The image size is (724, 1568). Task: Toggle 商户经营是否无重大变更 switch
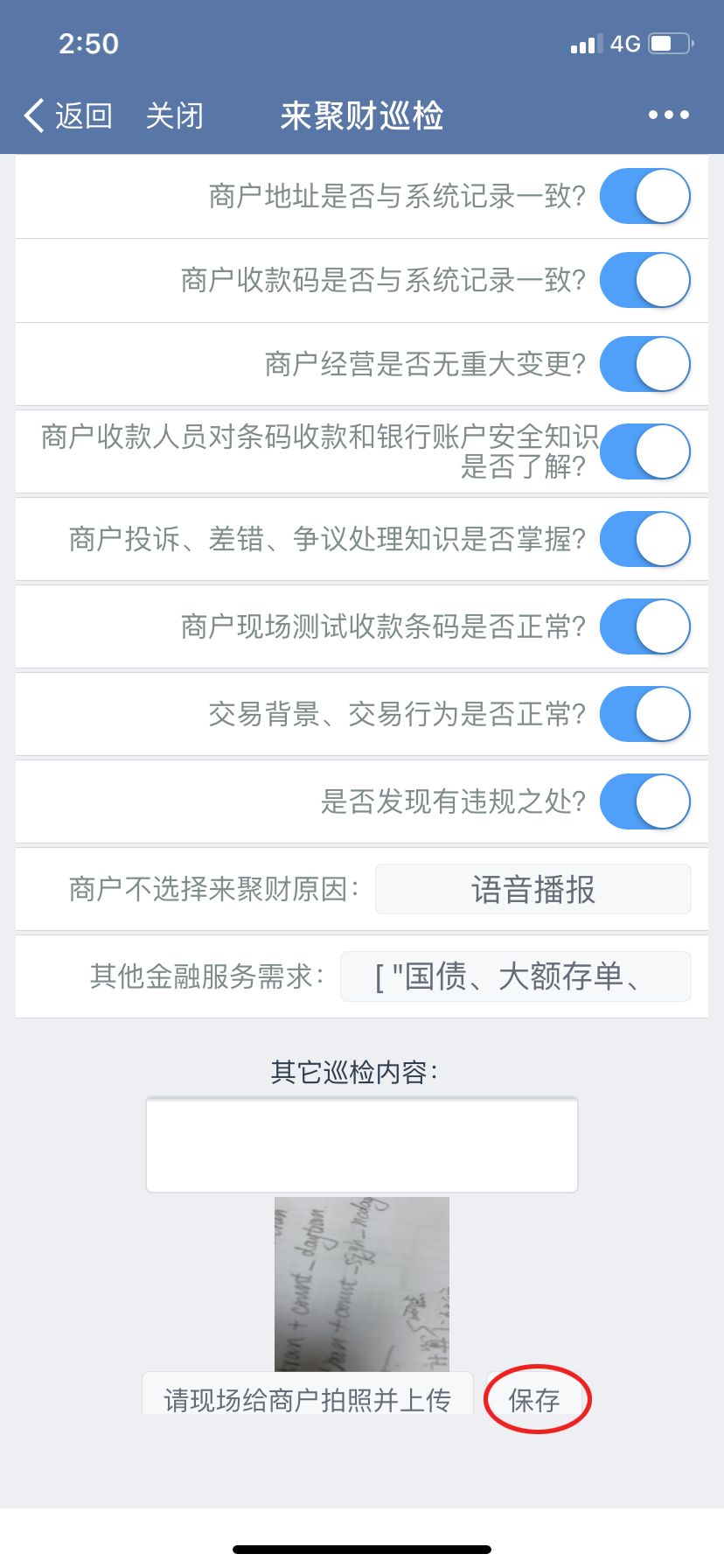[644, 364]
